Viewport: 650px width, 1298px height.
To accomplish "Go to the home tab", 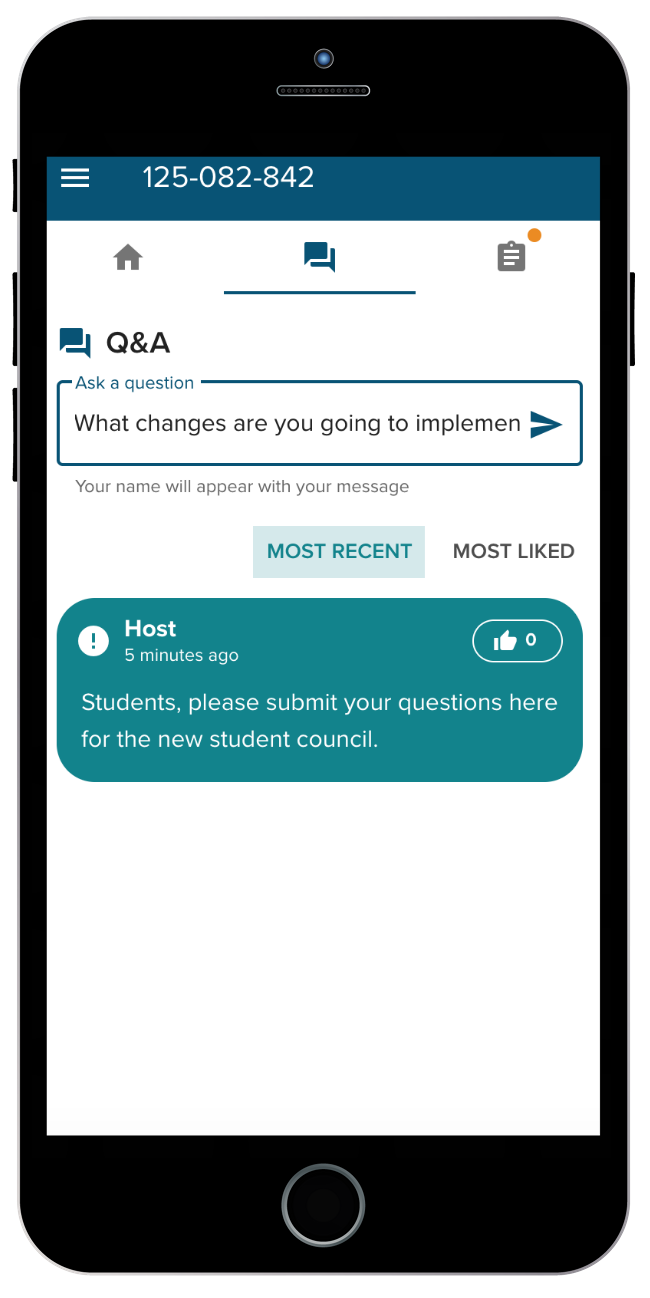I will click(128, 258).
